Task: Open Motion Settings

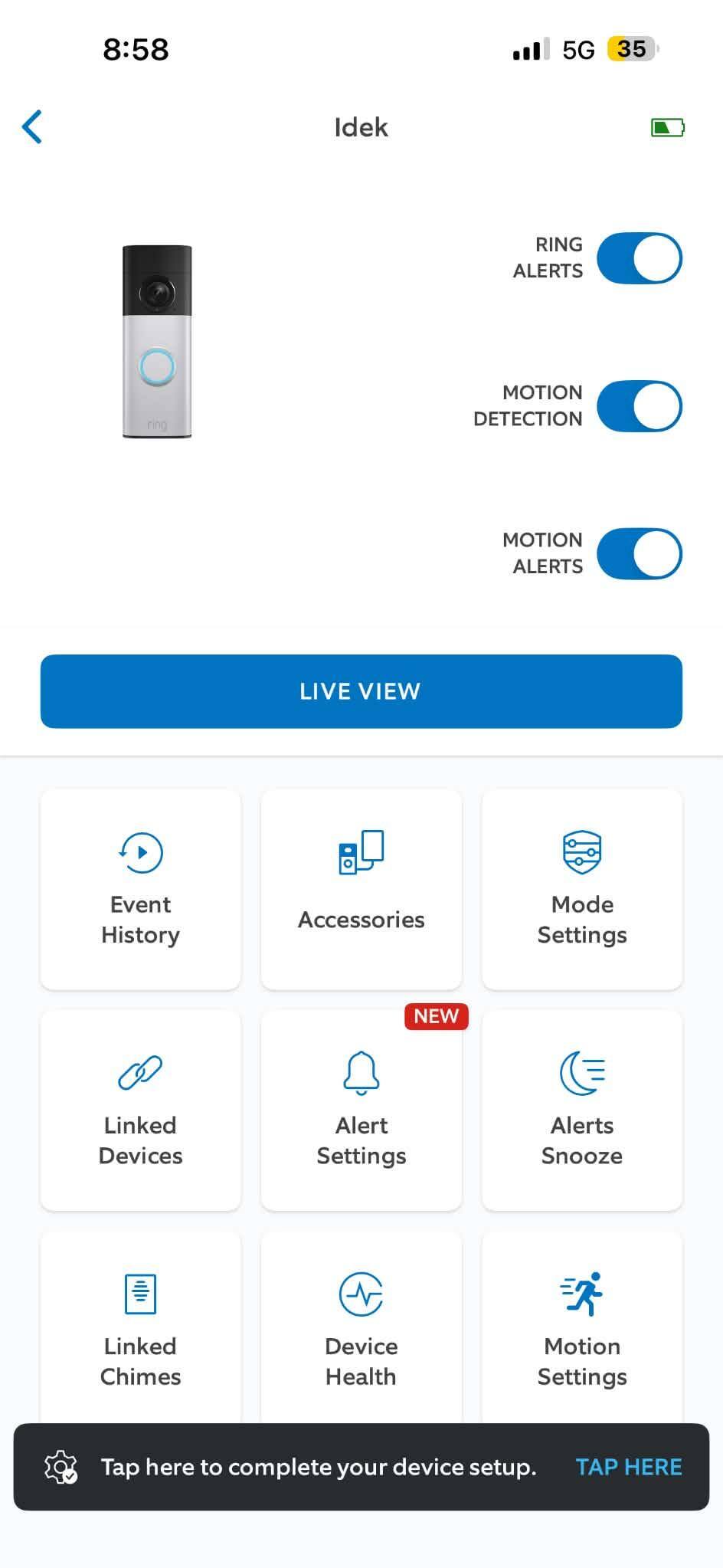Action: point(582,1327)
